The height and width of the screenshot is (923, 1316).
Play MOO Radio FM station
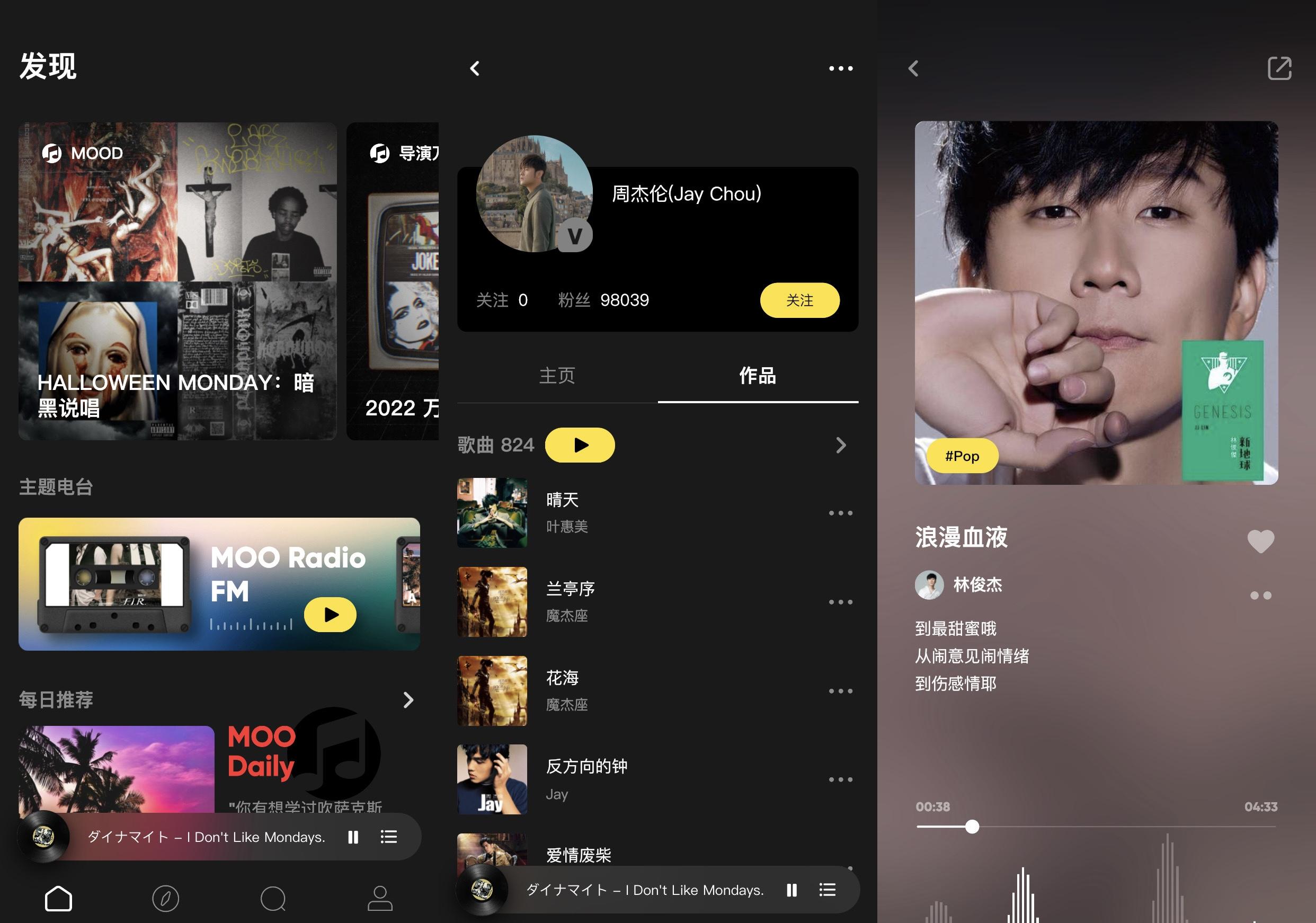coord(330,615)
